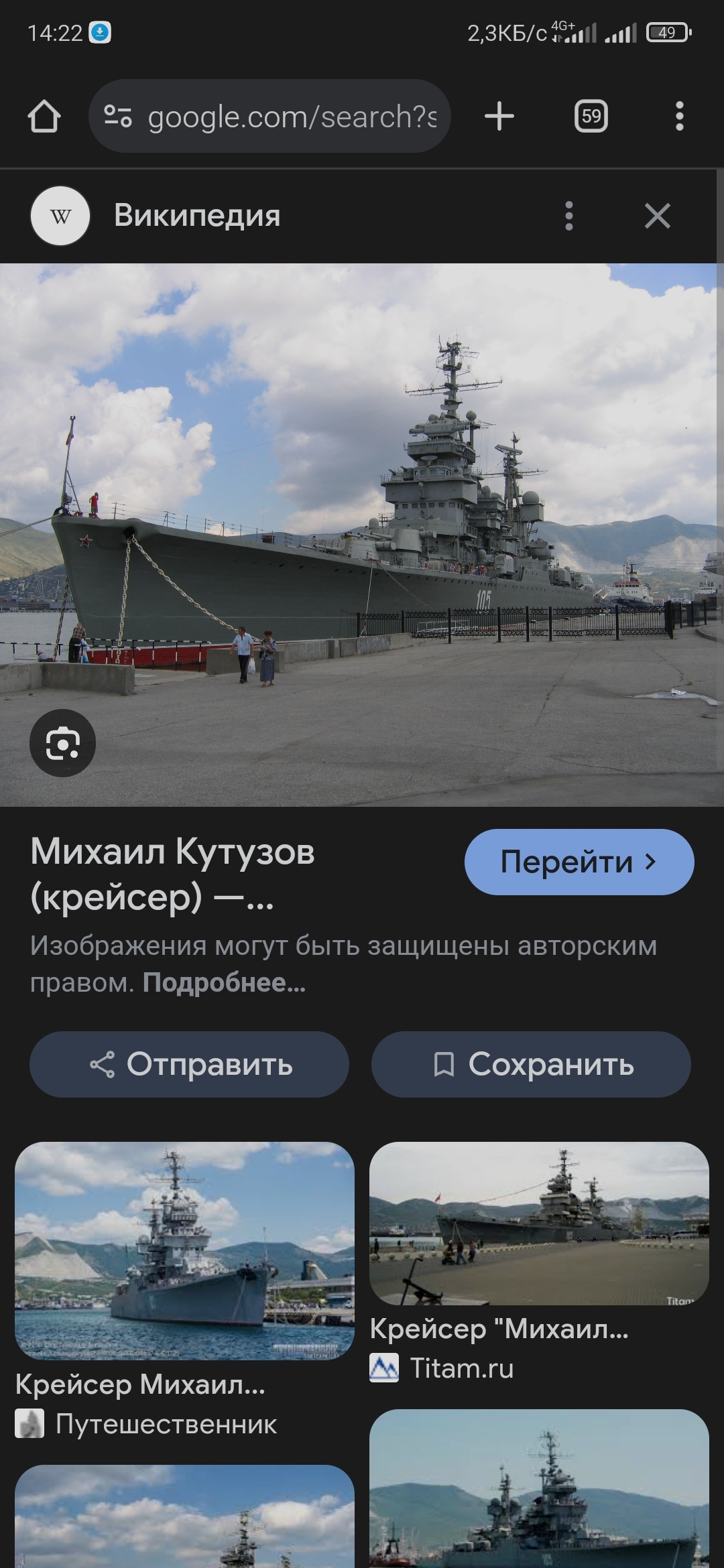Open the tab switcher showing 59 tabs
The width and height of the screenshot is (724, 1568).
[591, 117]
